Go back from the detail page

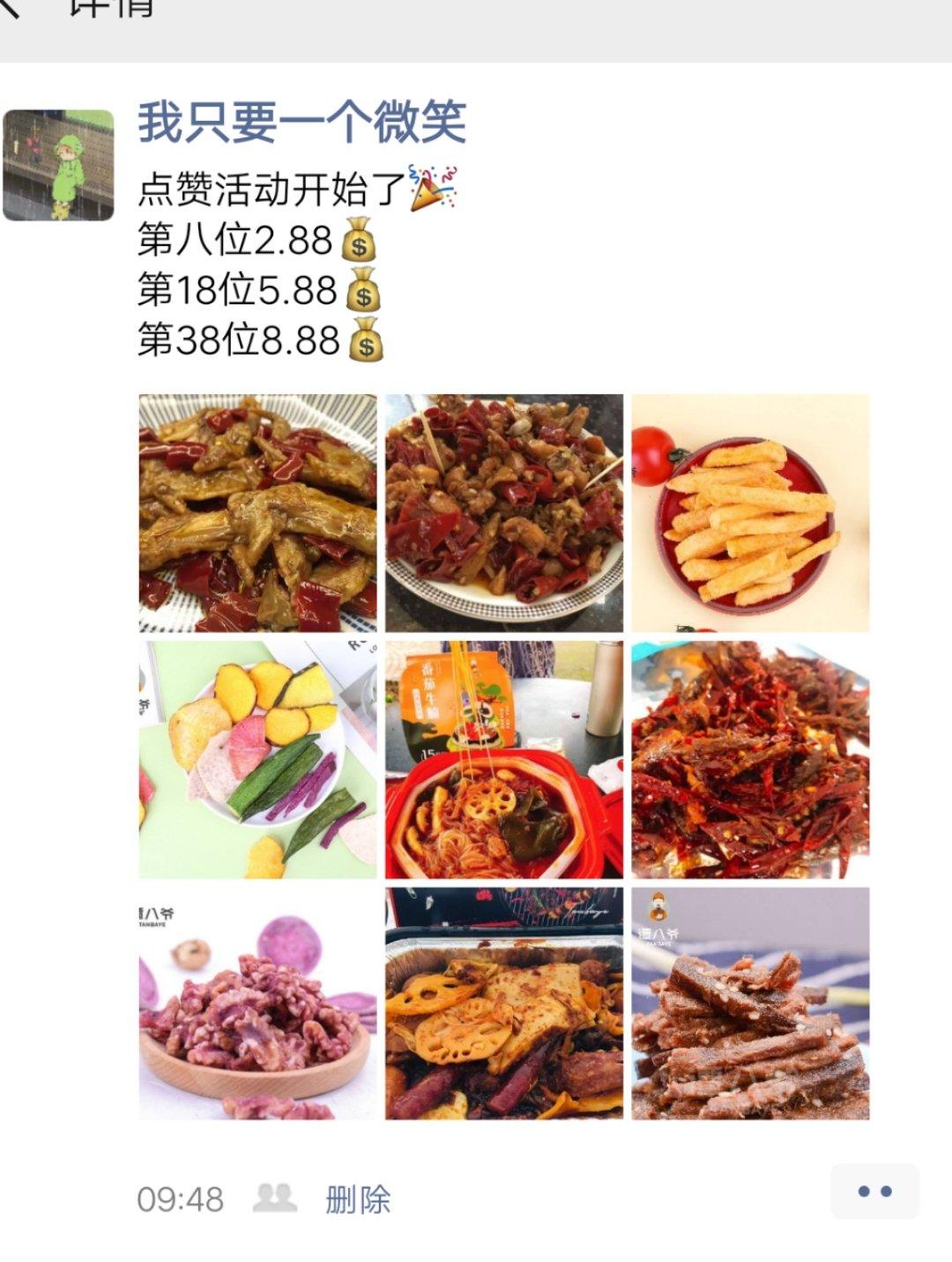12,7
